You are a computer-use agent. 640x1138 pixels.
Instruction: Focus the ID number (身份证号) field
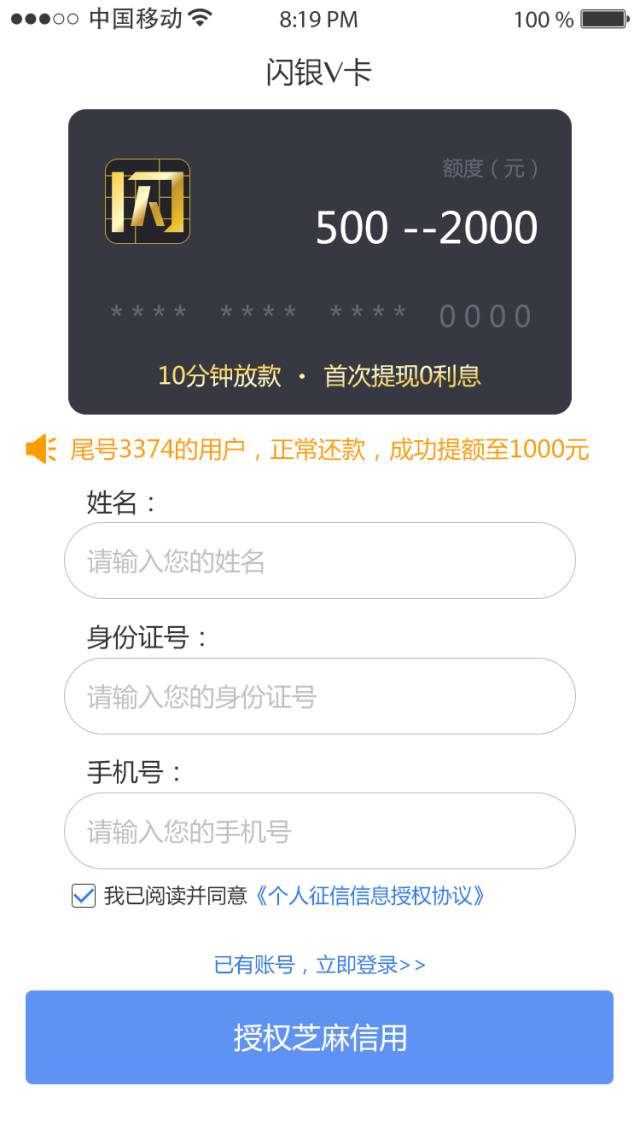[320, 696]
